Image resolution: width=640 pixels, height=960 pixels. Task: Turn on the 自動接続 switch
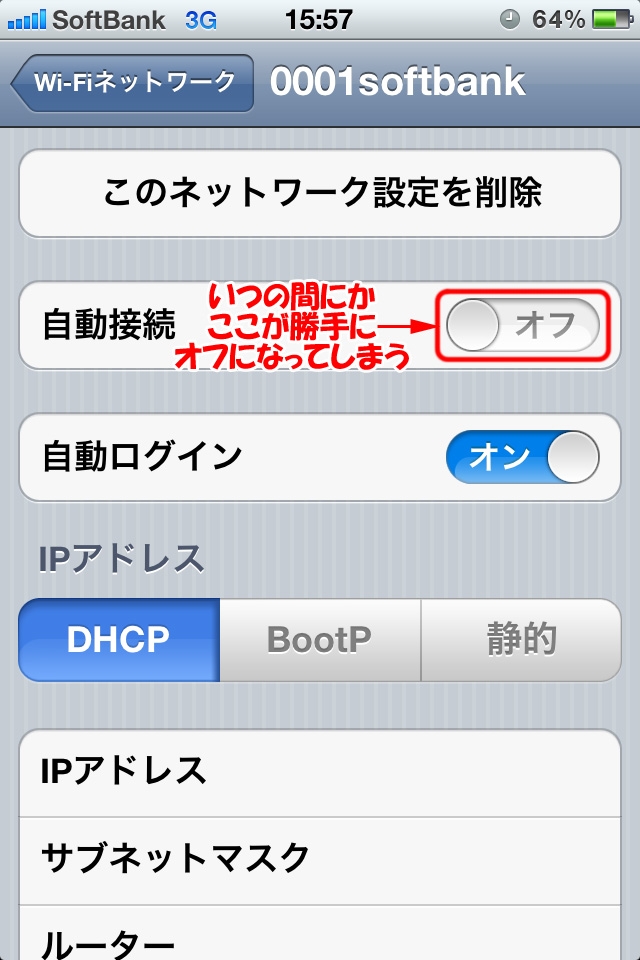click(x=522, y=325)
